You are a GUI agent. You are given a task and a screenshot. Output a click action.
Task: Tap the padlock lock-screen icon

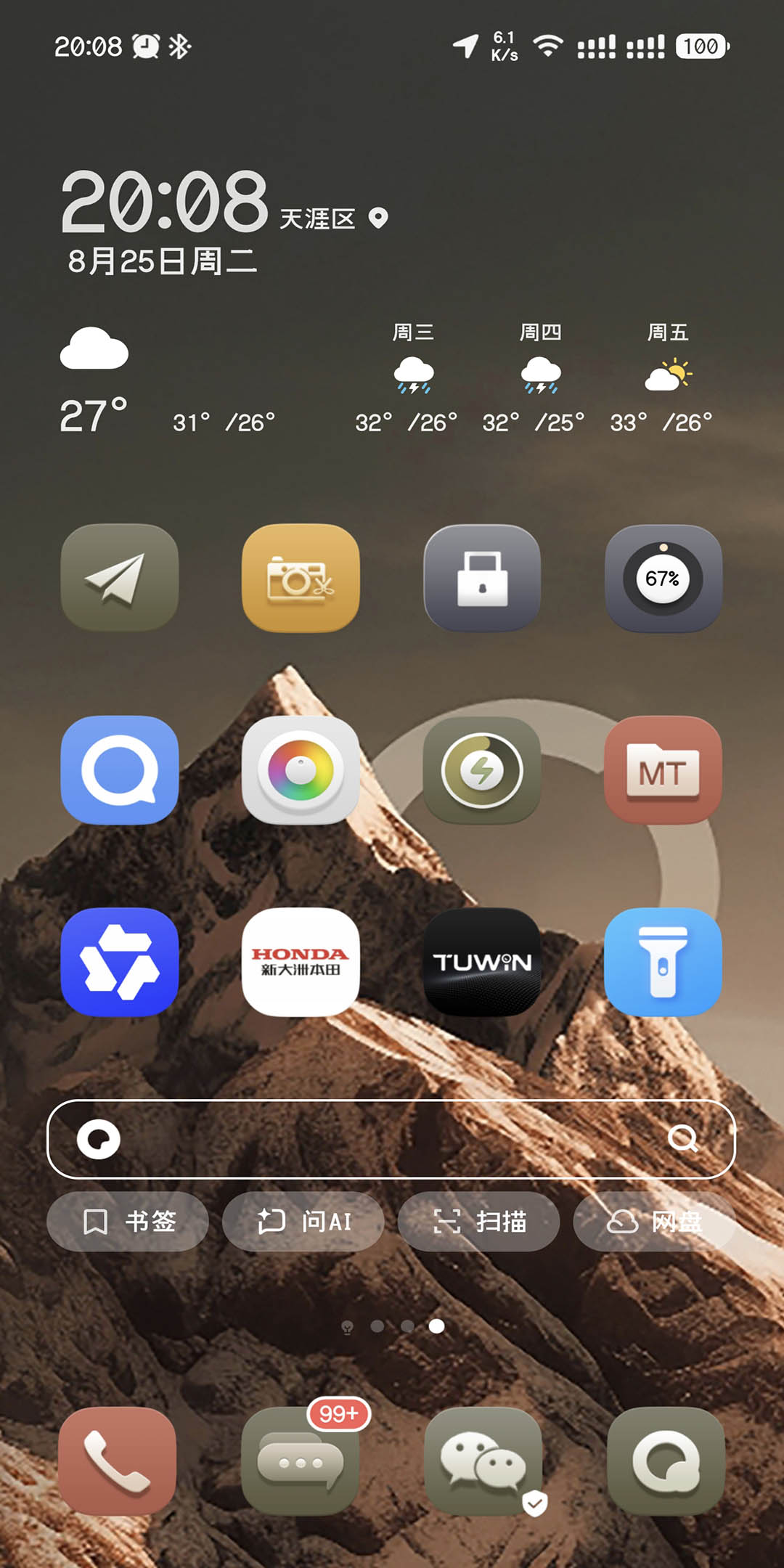click(x=482, y=578)
